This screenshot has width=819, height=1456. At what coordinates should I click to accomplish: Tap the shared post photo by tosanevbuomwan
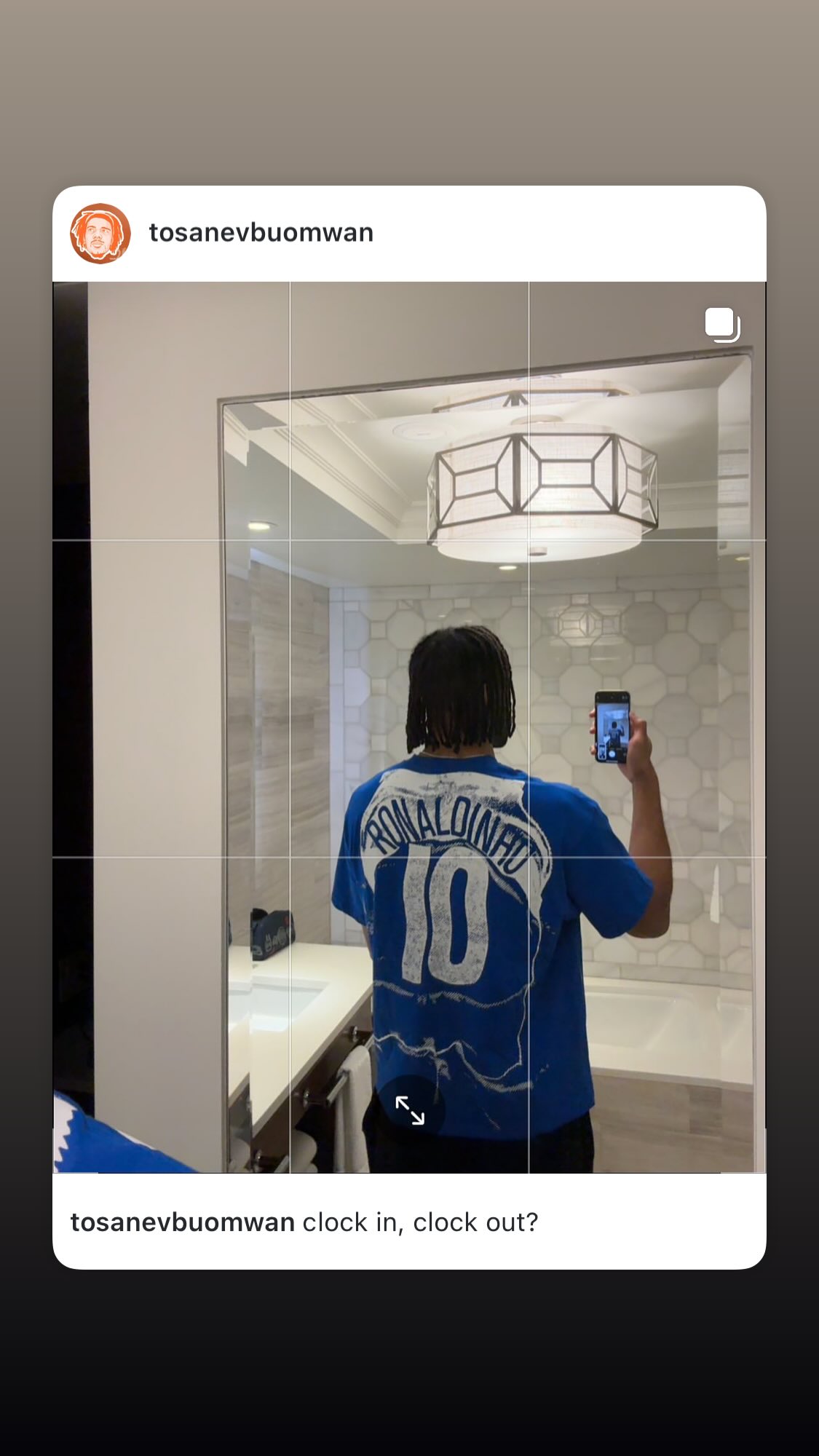[x=409, y=727]
